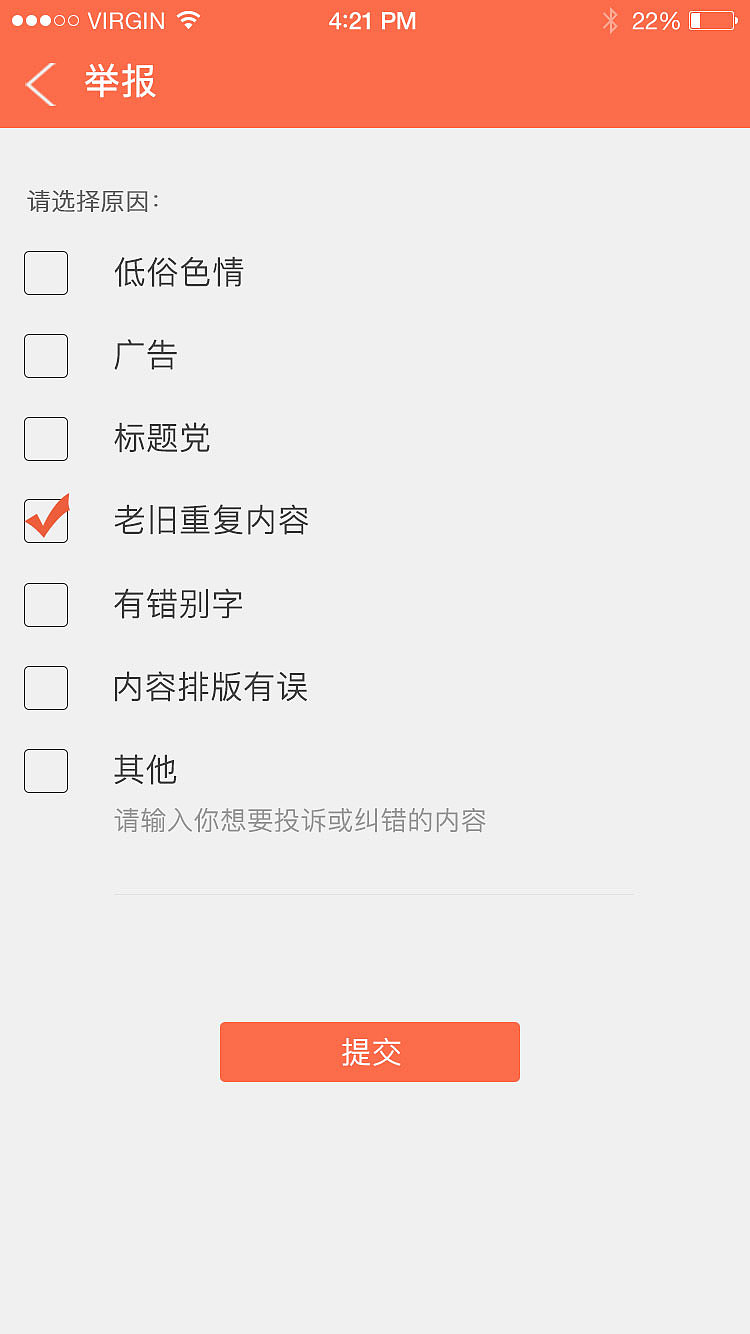
Task: Tap the VIRGIN carrier label
Action: tap(123, 19)
